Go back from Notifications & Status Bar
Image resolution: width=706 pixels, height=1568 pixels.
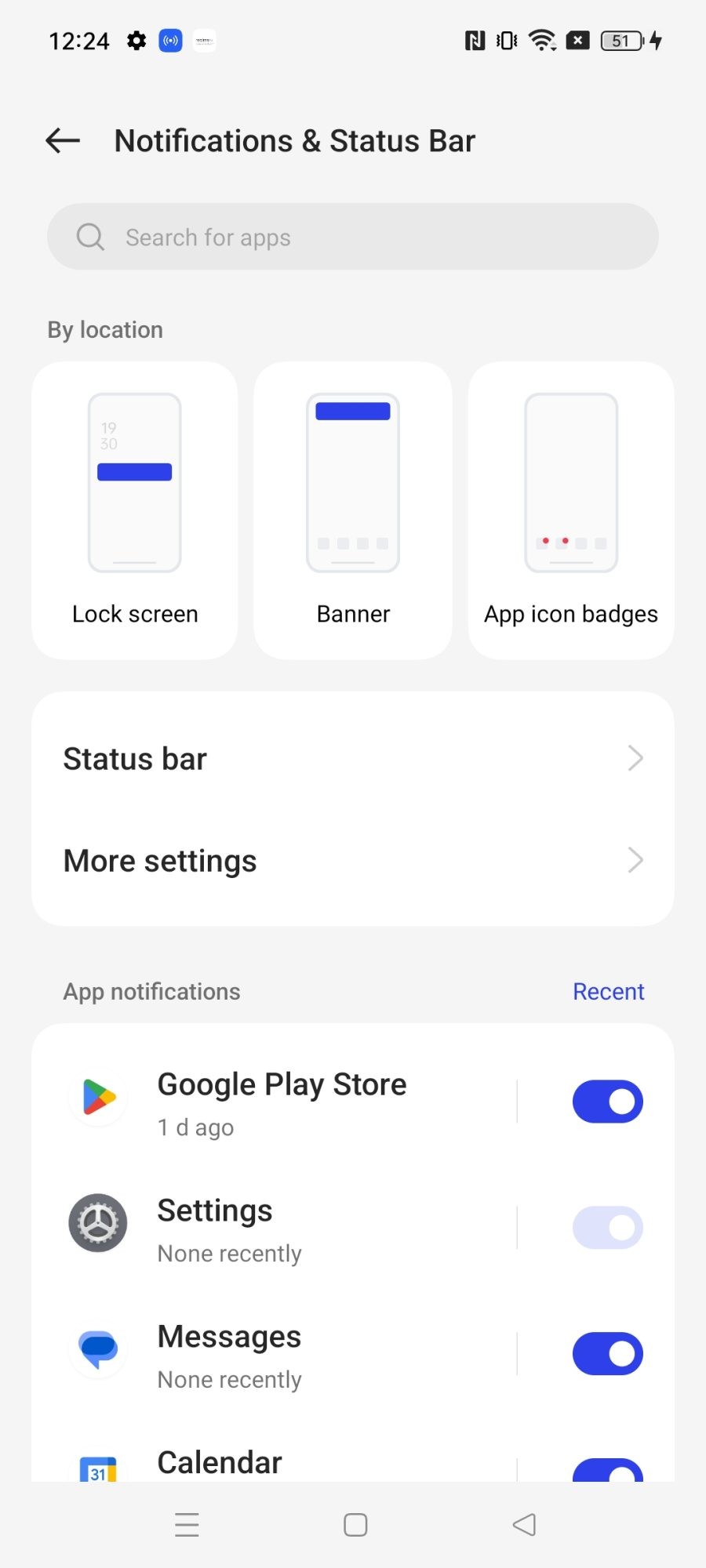pyautogui.click(x=64, y=141)
